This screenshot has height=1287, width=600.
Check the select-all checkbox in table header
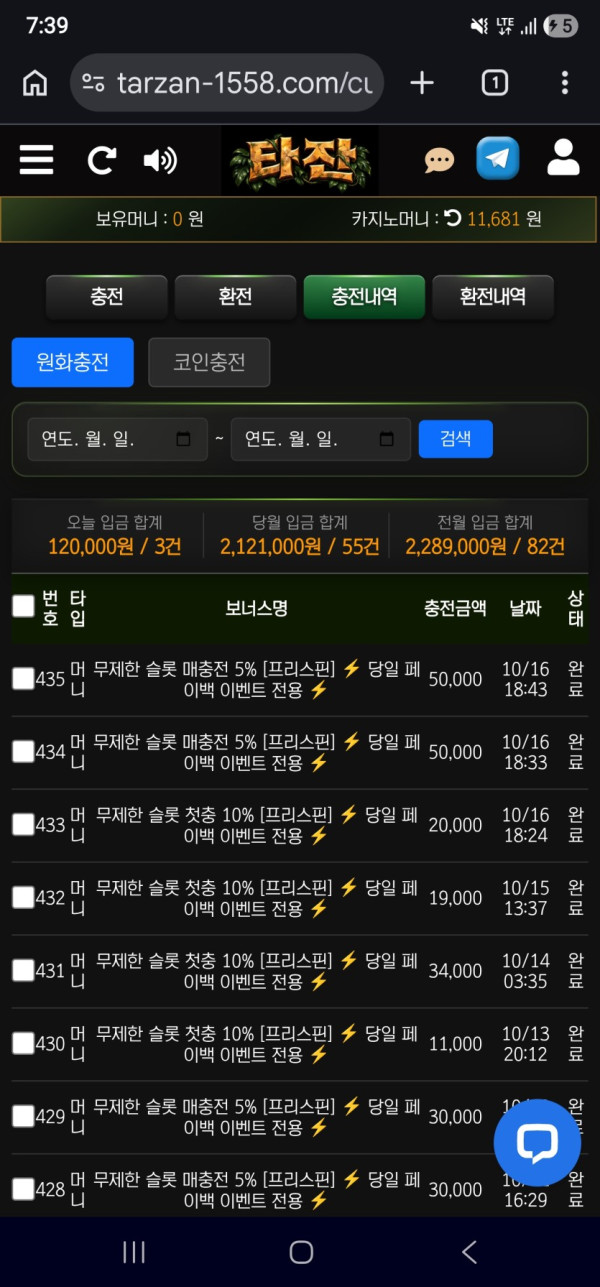click(x=23, y=605)
